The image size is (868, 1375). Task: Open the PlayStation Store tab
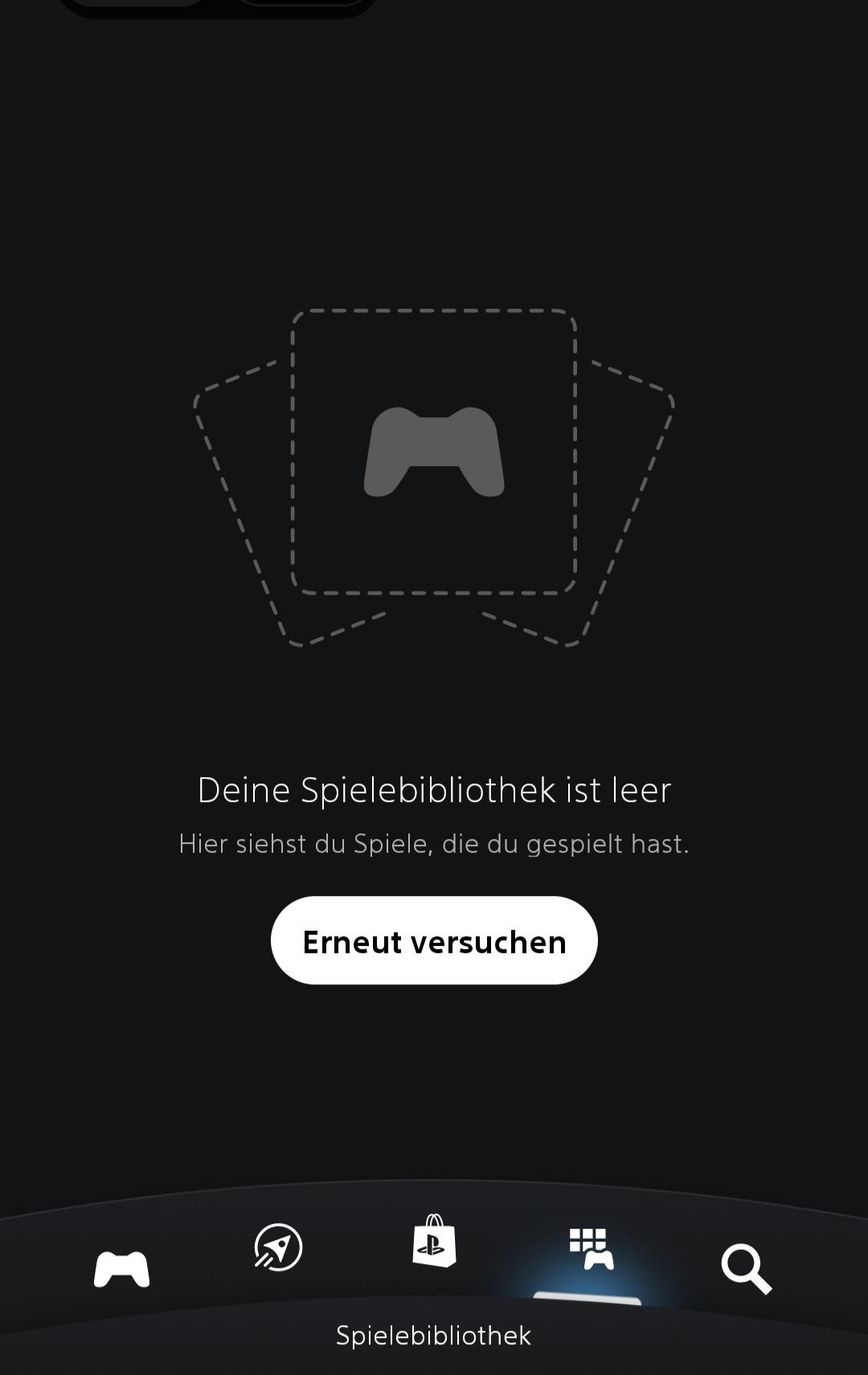click(x=434, y=1241)
